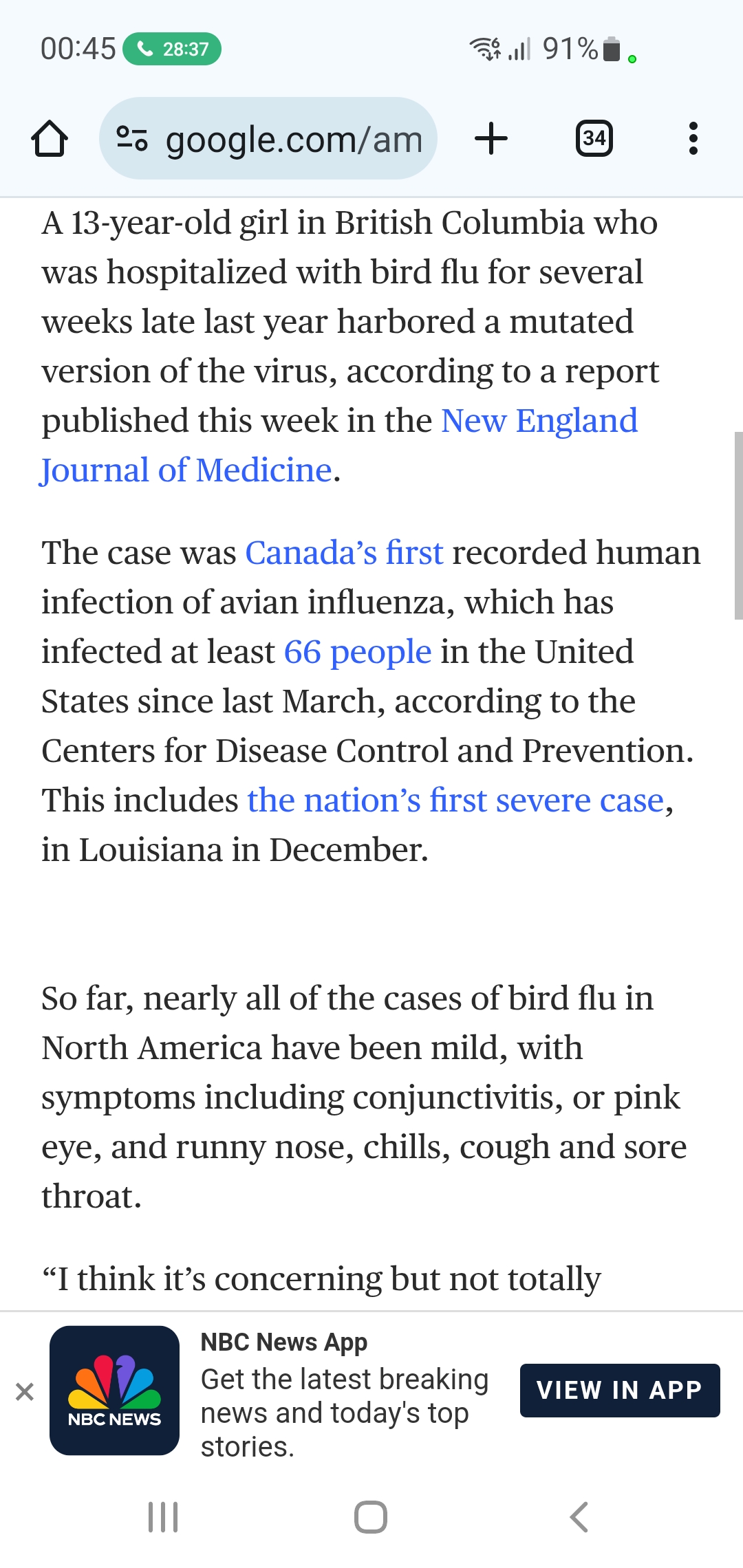
Task: Open recent apps from the navigation bar
Action: [x=164, y=1517]
